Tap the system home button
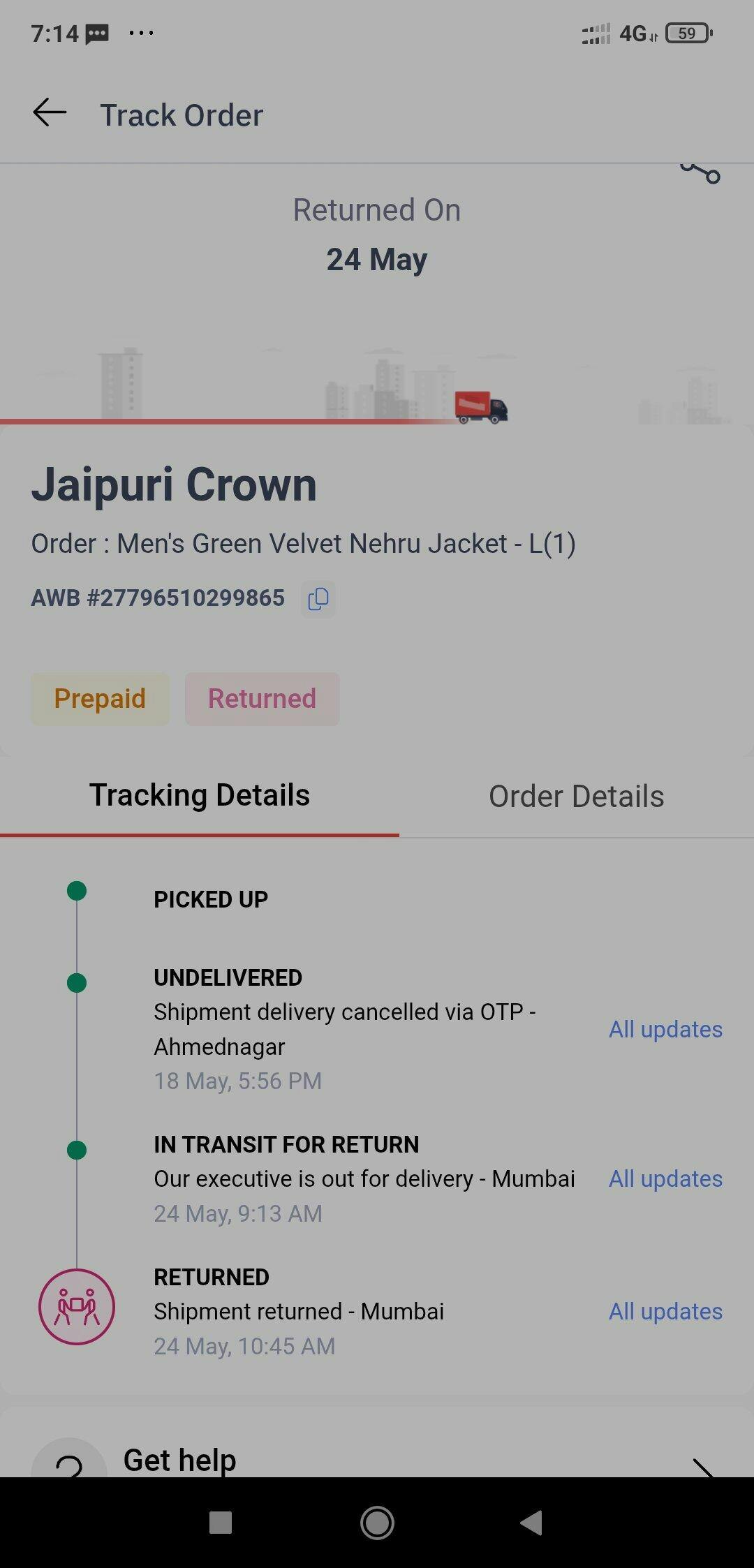Viewport: 754px width, 1568px height. 377,1523
